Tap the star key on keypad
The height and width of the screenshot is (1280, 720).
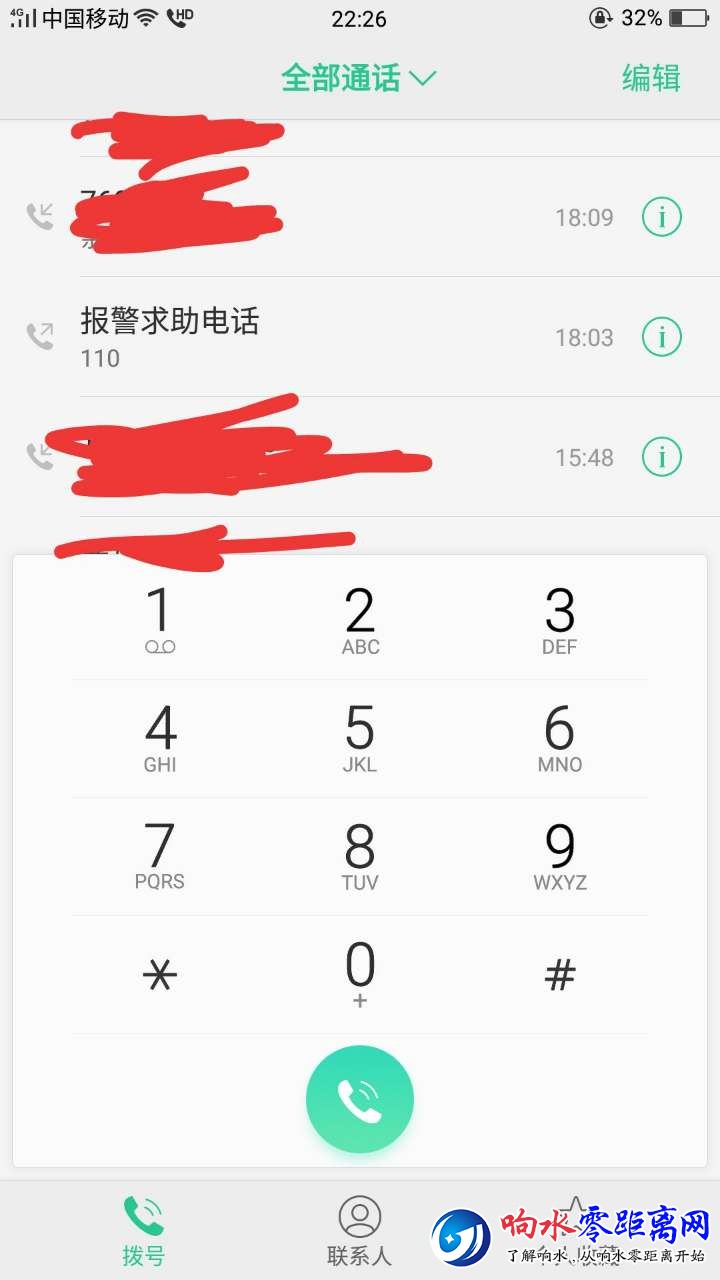point(160,974)
